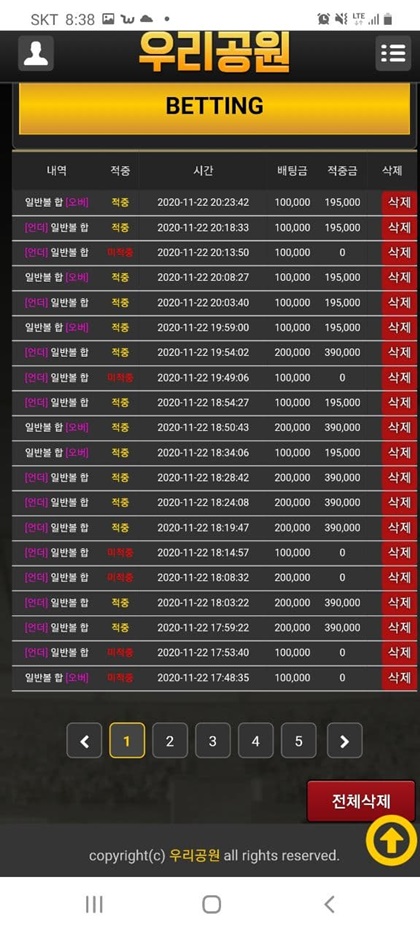Go to the next page arrow

click(x=344, y=740)
